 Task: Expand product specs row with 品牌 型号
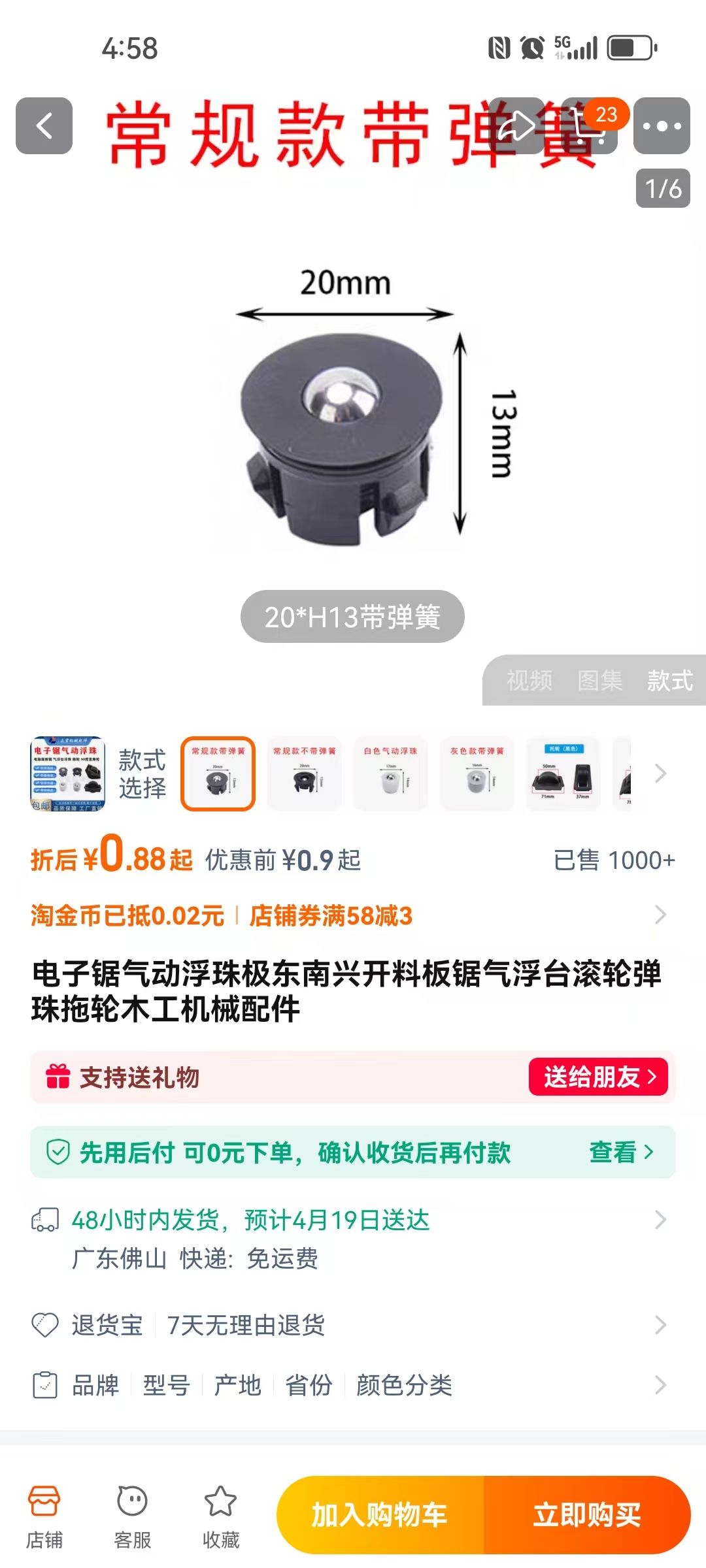point(353,1385)
